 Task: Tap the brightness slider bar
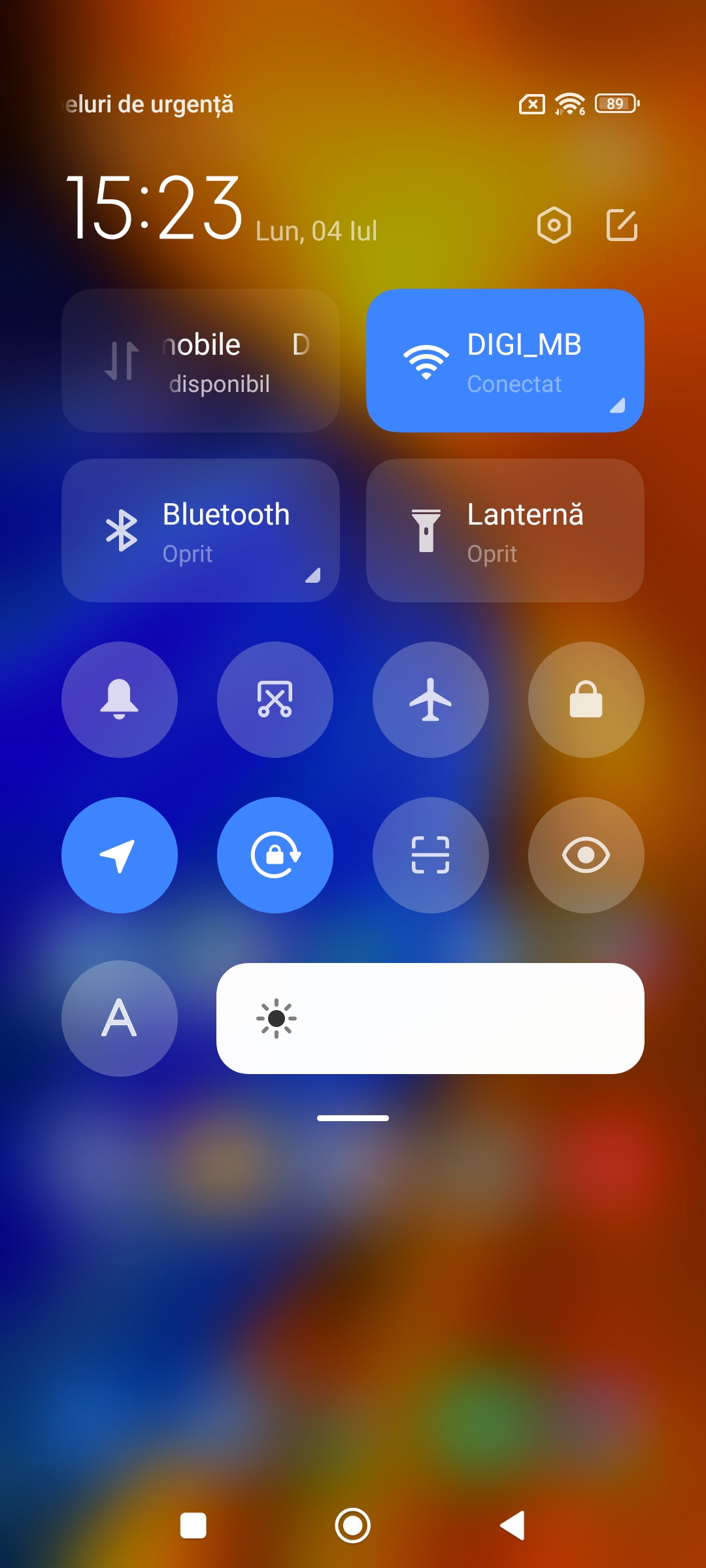click(x=430, y=1019)
